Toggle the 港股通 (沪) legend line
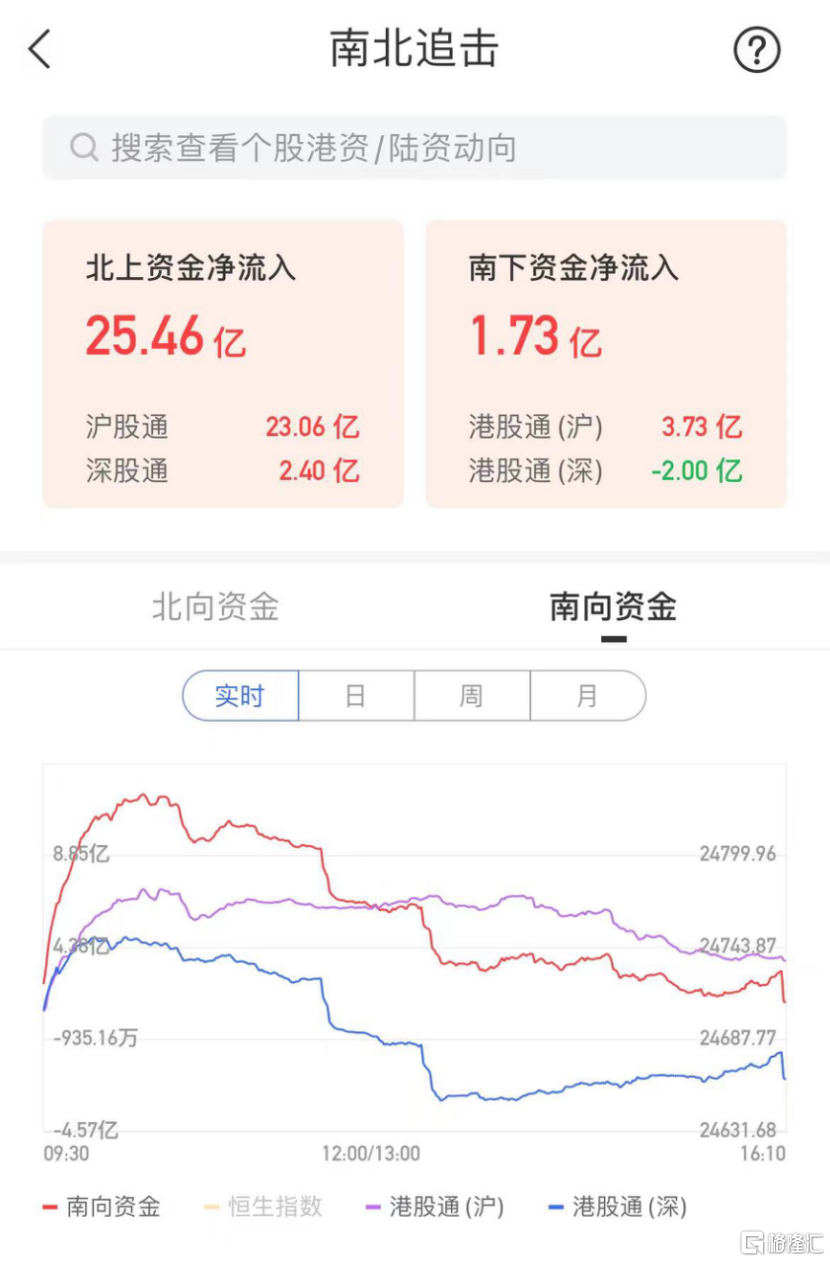This screenshot has height=1262, width=830. point(435,1207)
